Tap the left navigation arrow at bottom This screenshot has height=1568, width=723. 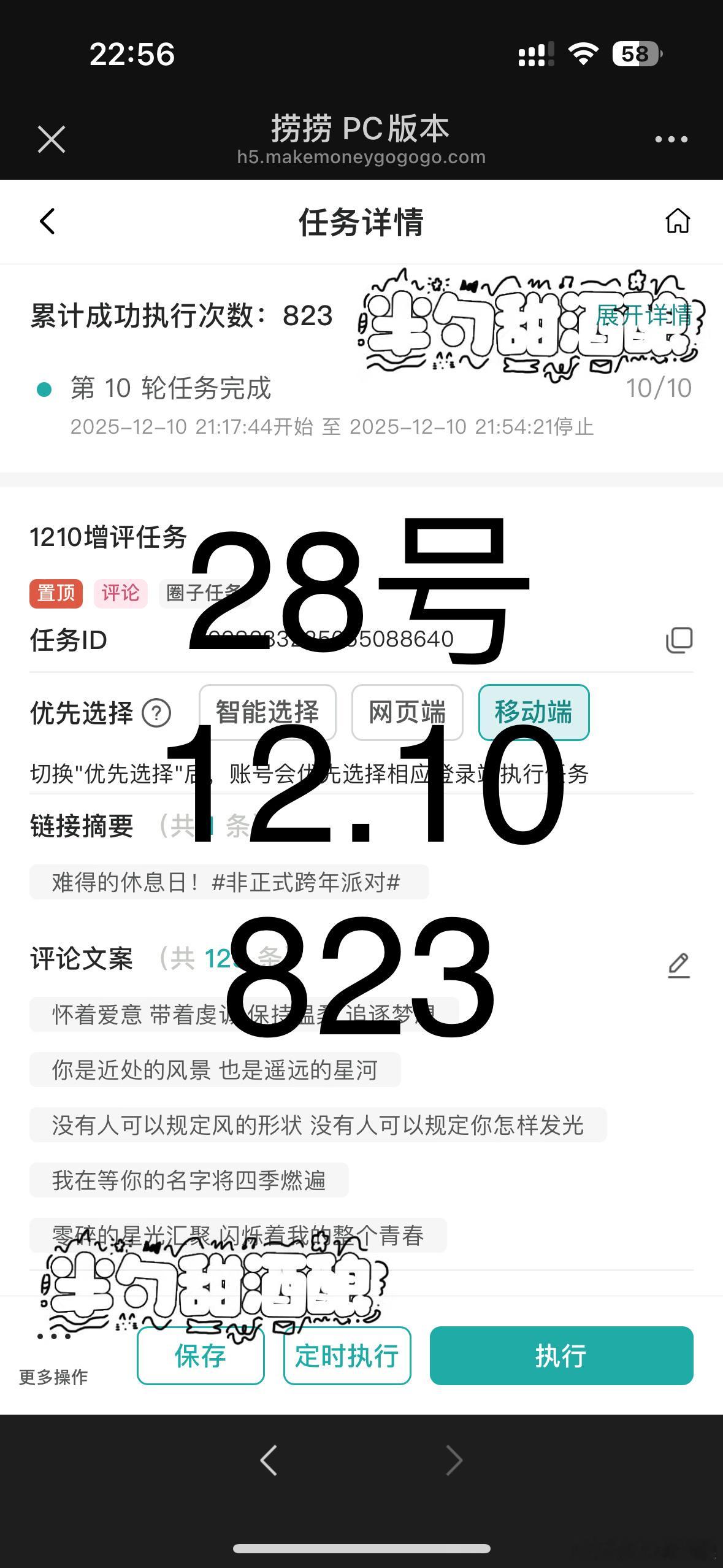268,1459
